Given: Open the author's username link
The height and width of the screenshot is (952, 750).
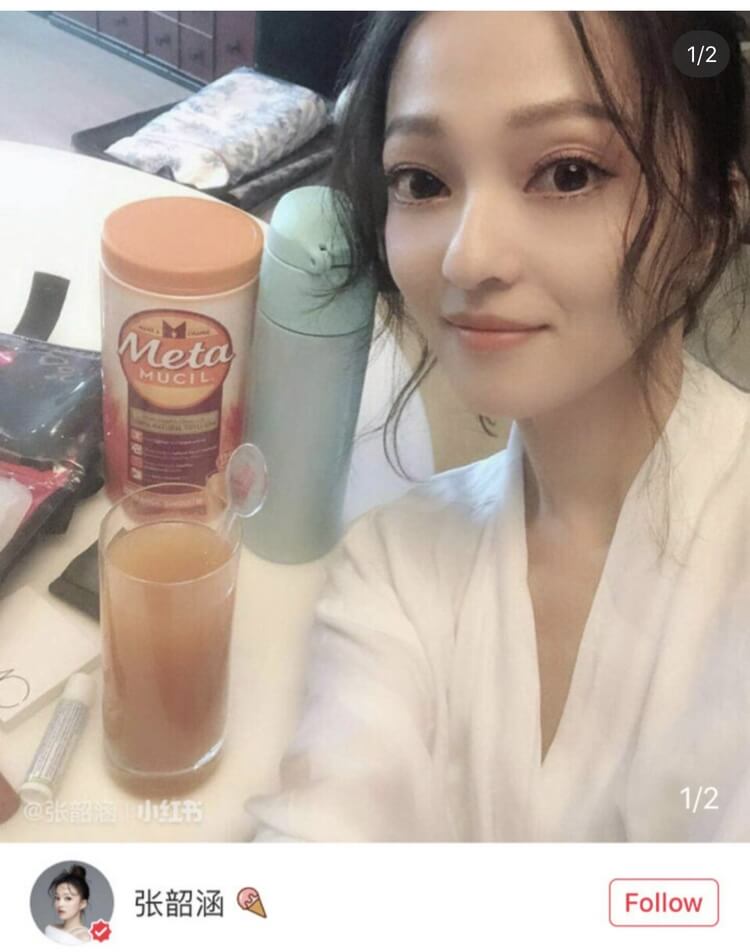Looking at the screenshot, I should [x=180, y=902].
